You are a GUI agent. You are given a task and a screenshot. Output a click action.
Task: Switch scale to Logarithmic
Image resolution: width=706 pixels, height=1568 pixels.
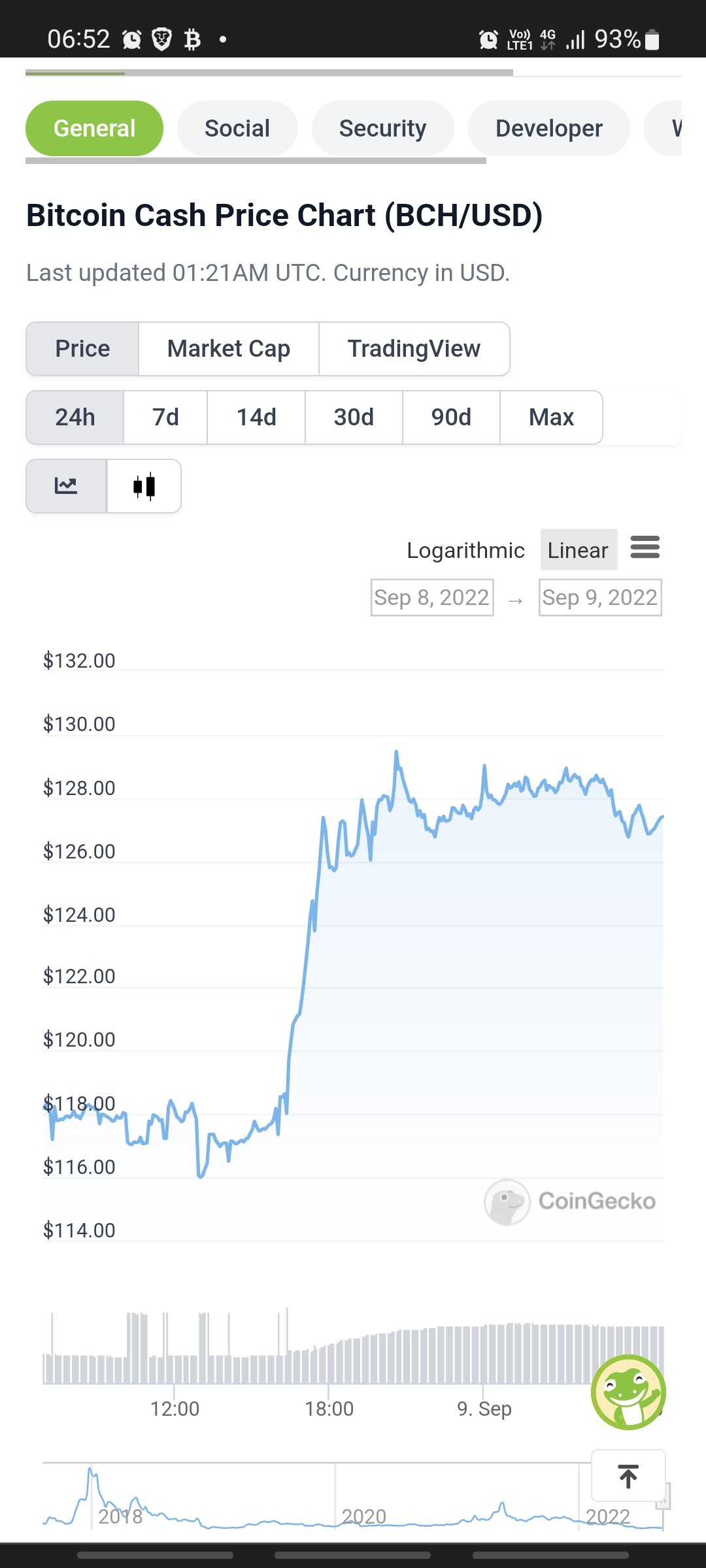point(465,550)
